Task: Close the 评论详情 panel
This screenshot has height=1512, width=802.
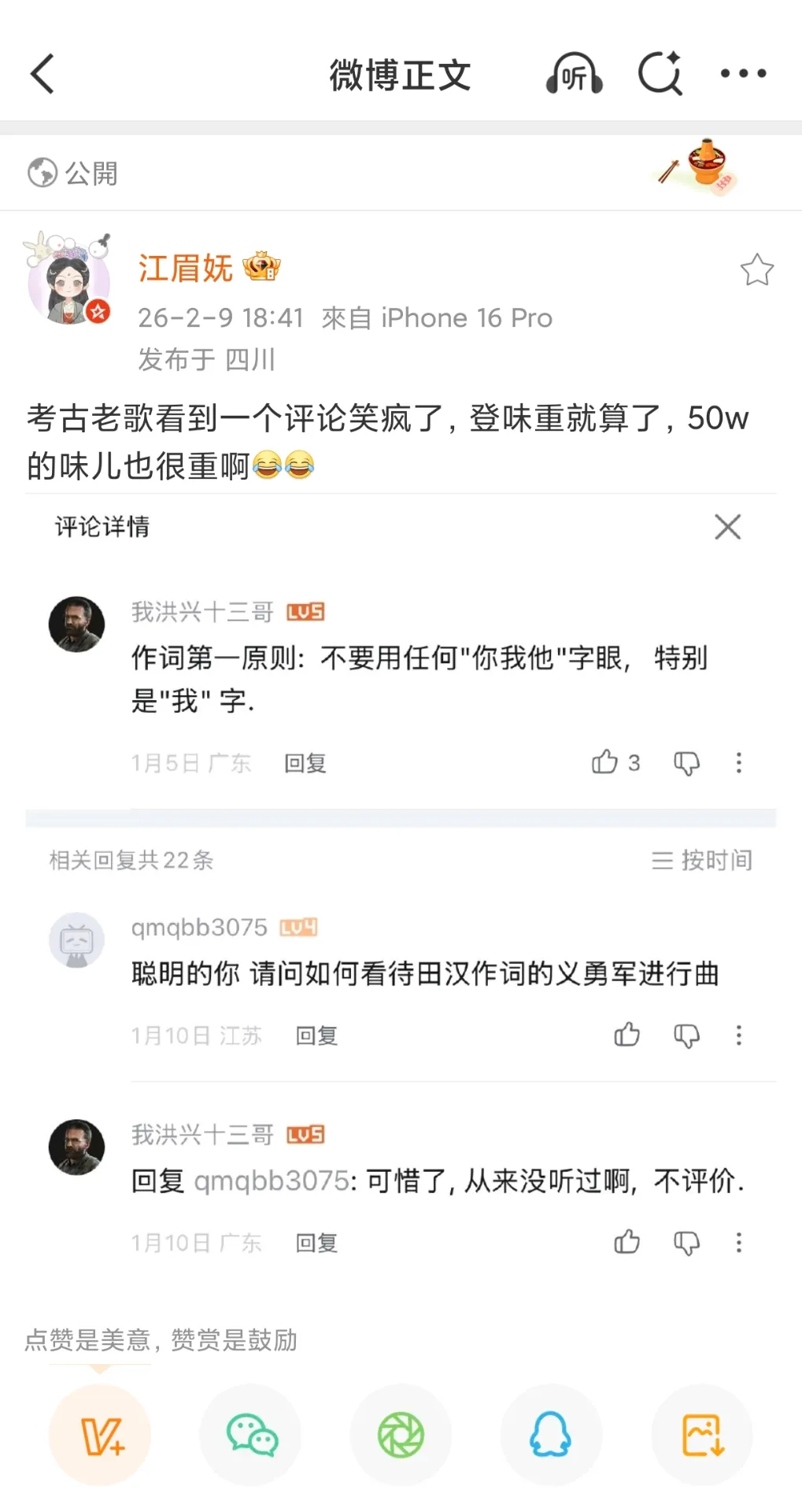Action: [x=727, y=527]
